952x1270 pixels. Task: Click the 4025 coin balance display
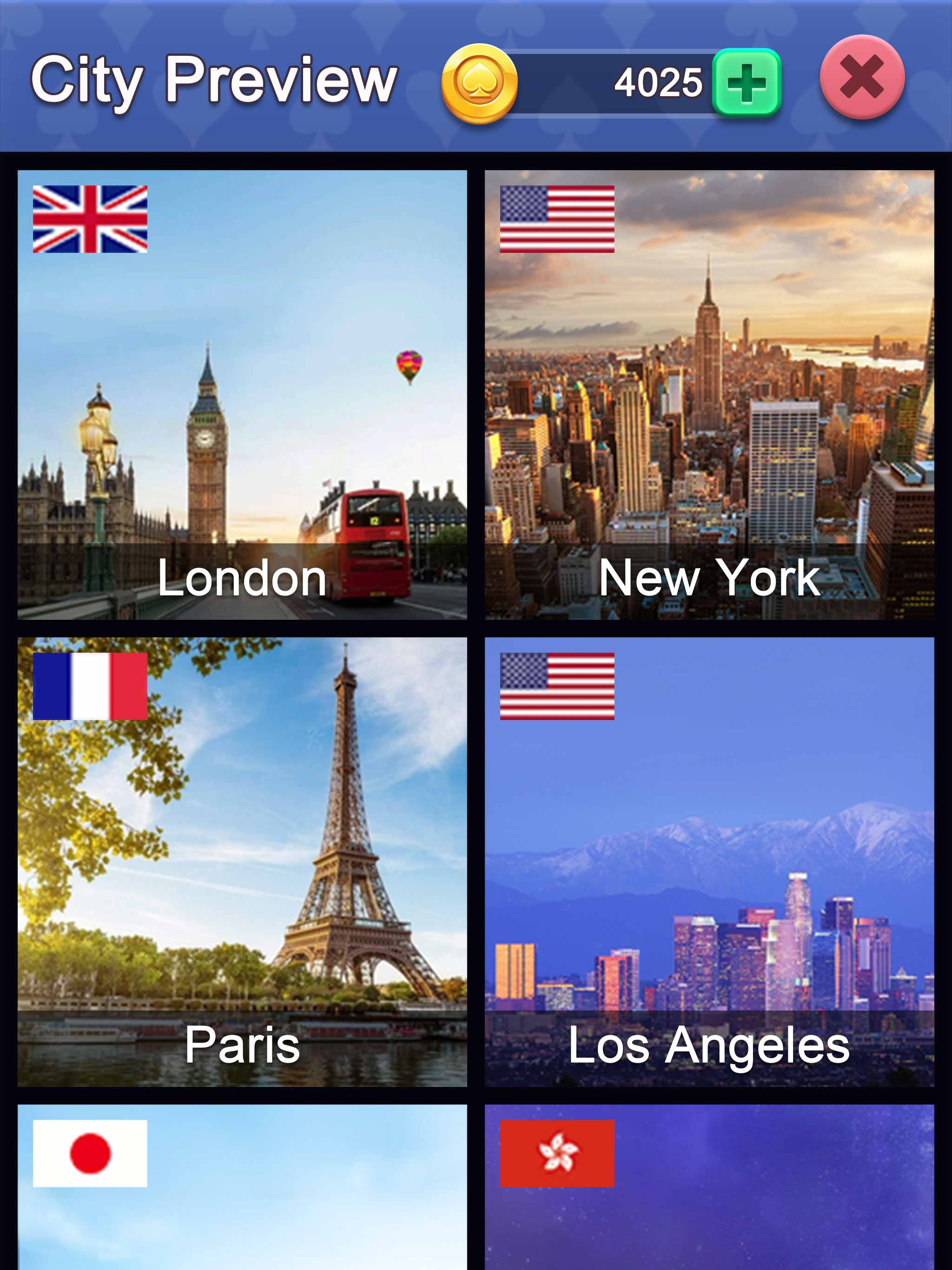(657, 81)
